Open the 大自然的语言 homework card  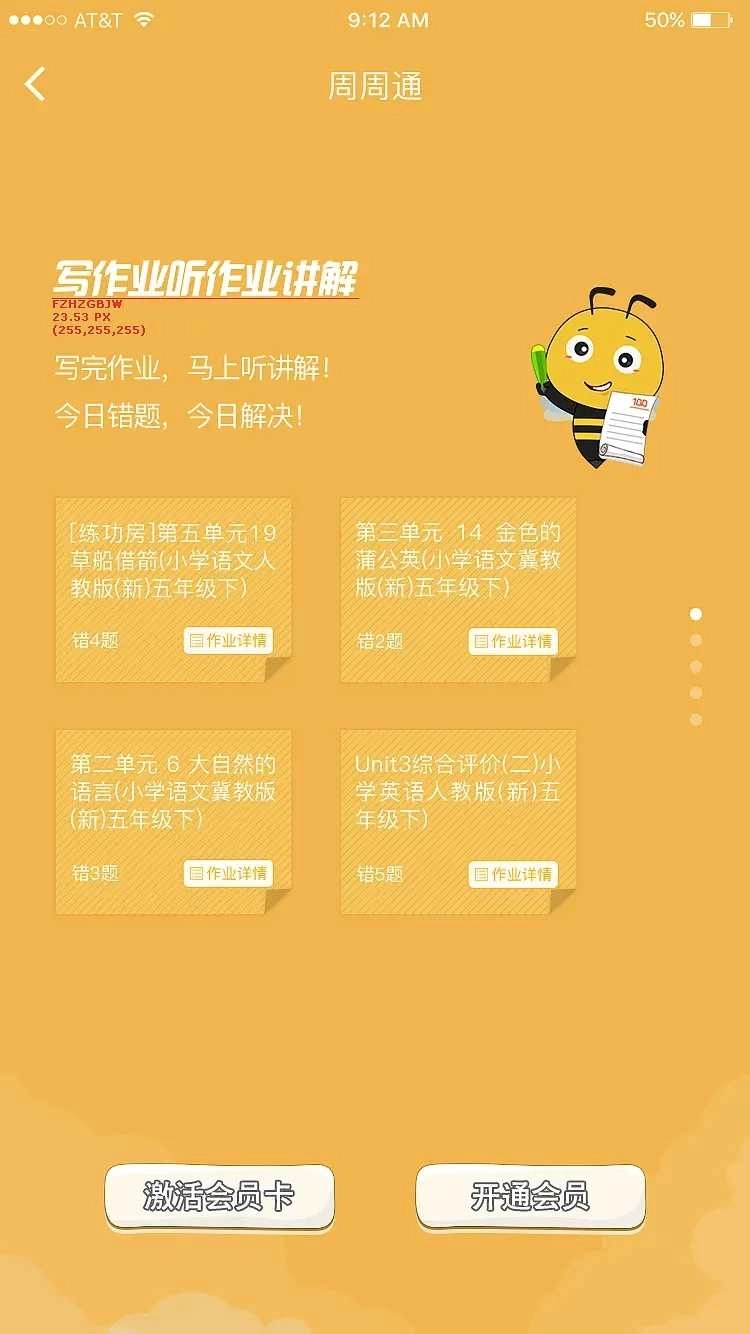click(x=172, y=793)
